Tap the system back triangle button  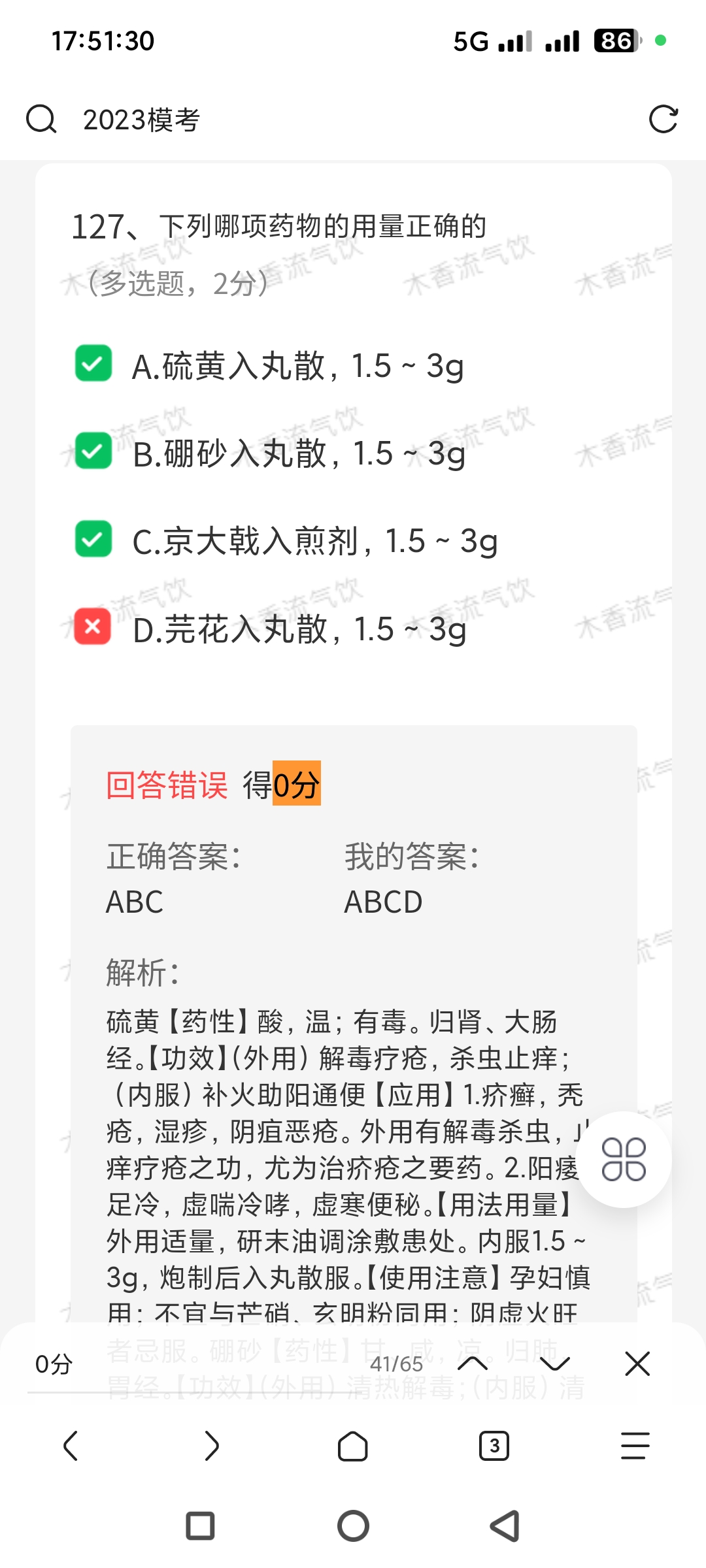tap(505, 1526)
